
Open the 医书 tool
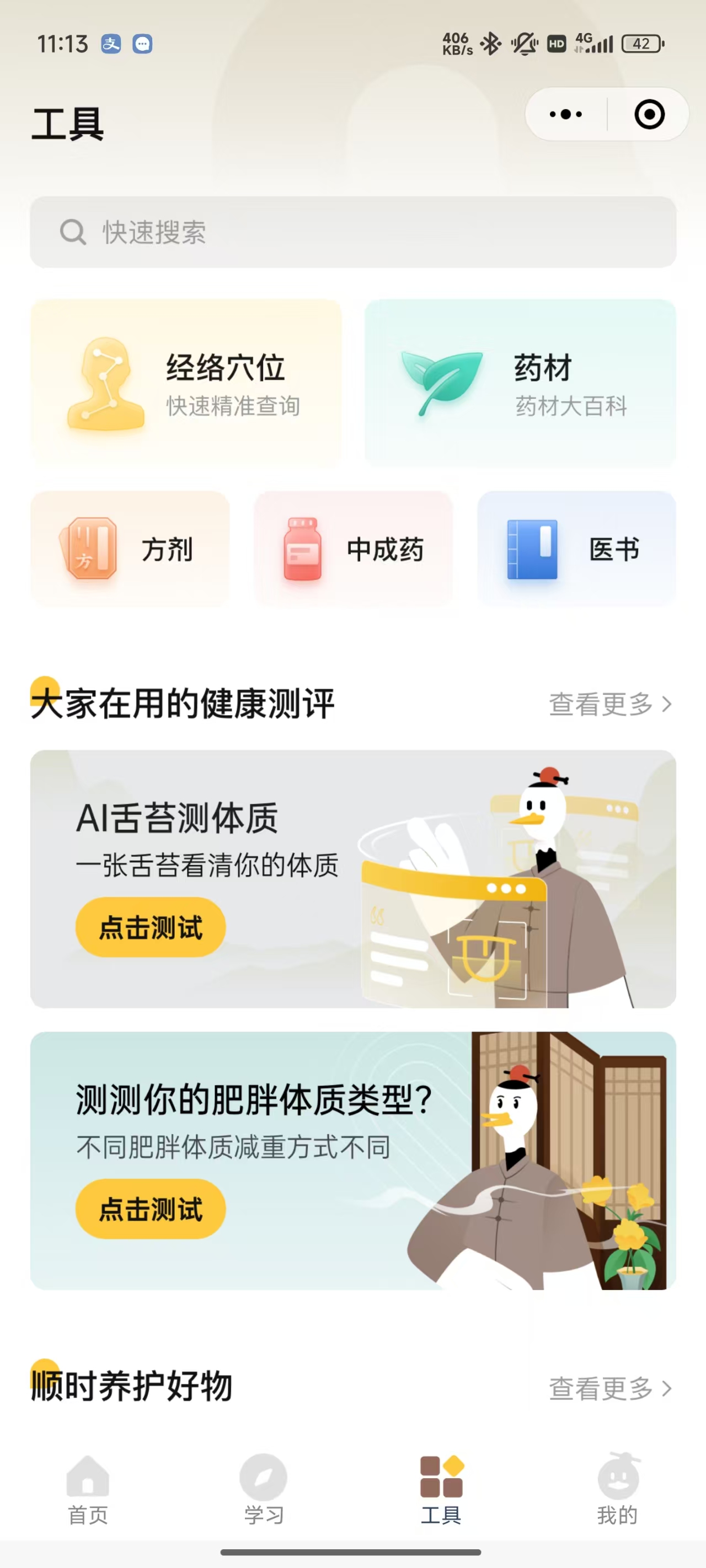pyautogui.click(x=576, y=549)
